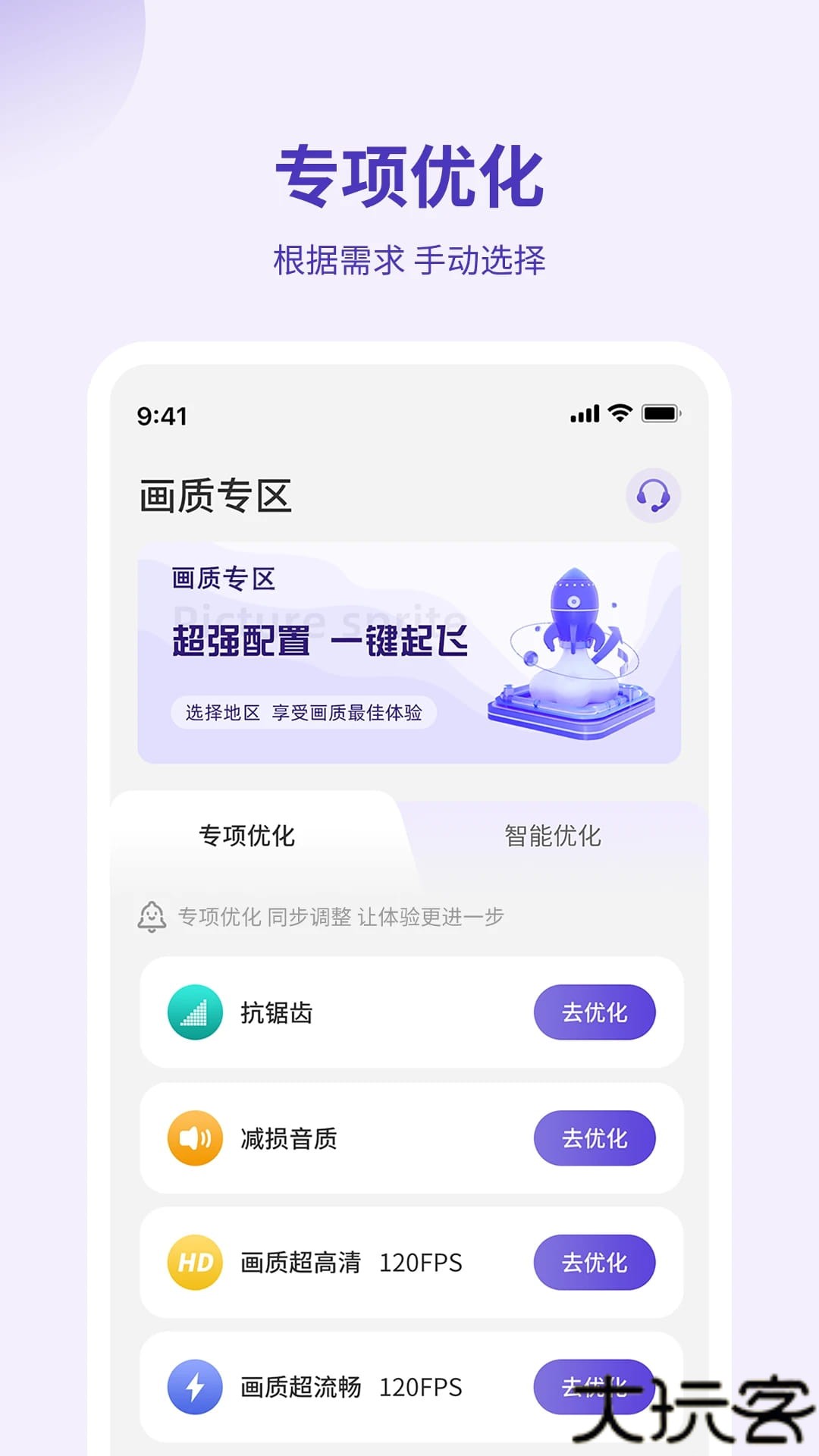Image resolution: width=819 pixels, height=1456 pixels.
Task: Click the 画质专区 page title
Action: (x=215, y=494)
